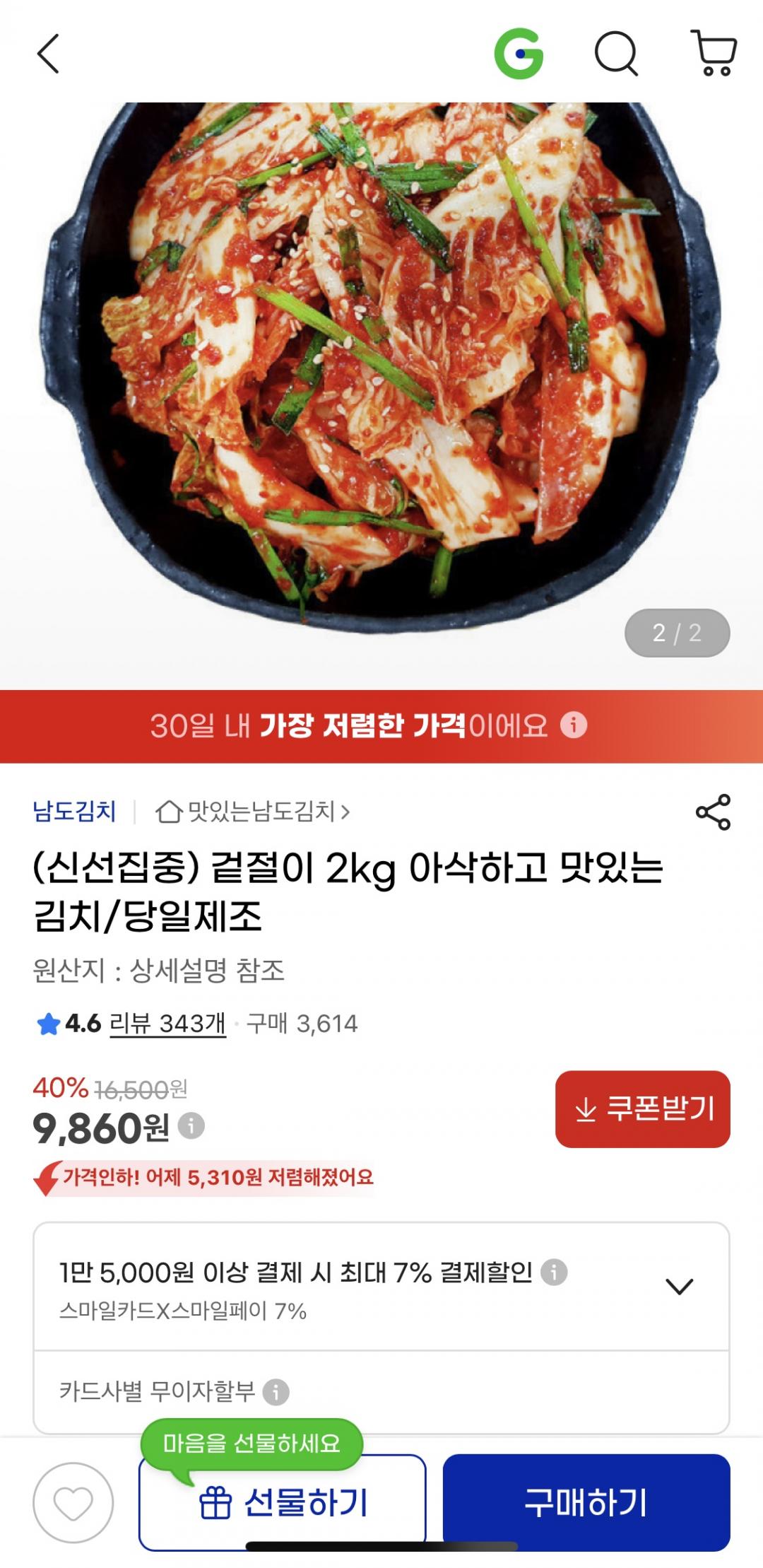The image size is (763, 1568).
Task: Open the Gmarket home logo
Action: (519, 54)
